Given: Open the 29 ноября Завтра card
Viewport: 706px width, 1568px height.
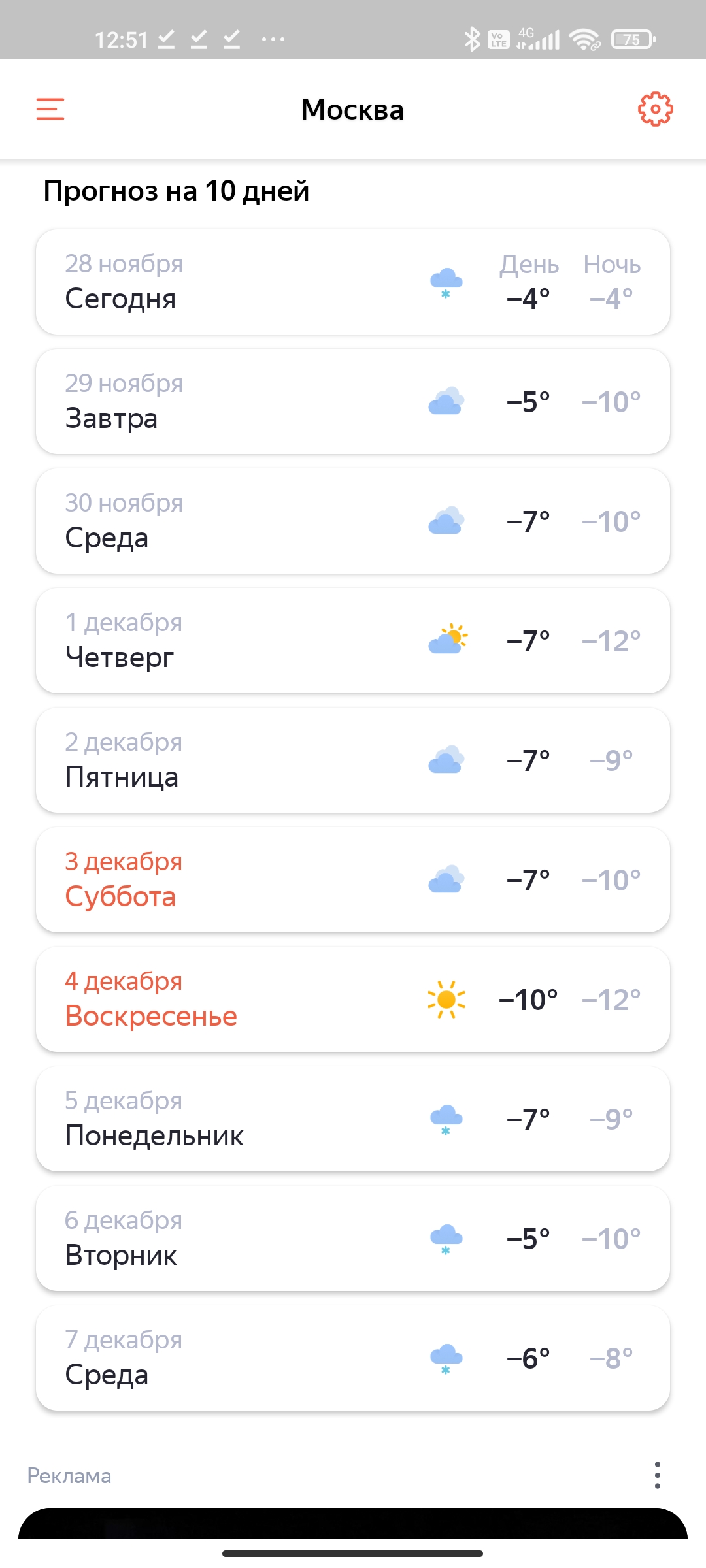Looking at the screenshot, I should tap(353, 402).
